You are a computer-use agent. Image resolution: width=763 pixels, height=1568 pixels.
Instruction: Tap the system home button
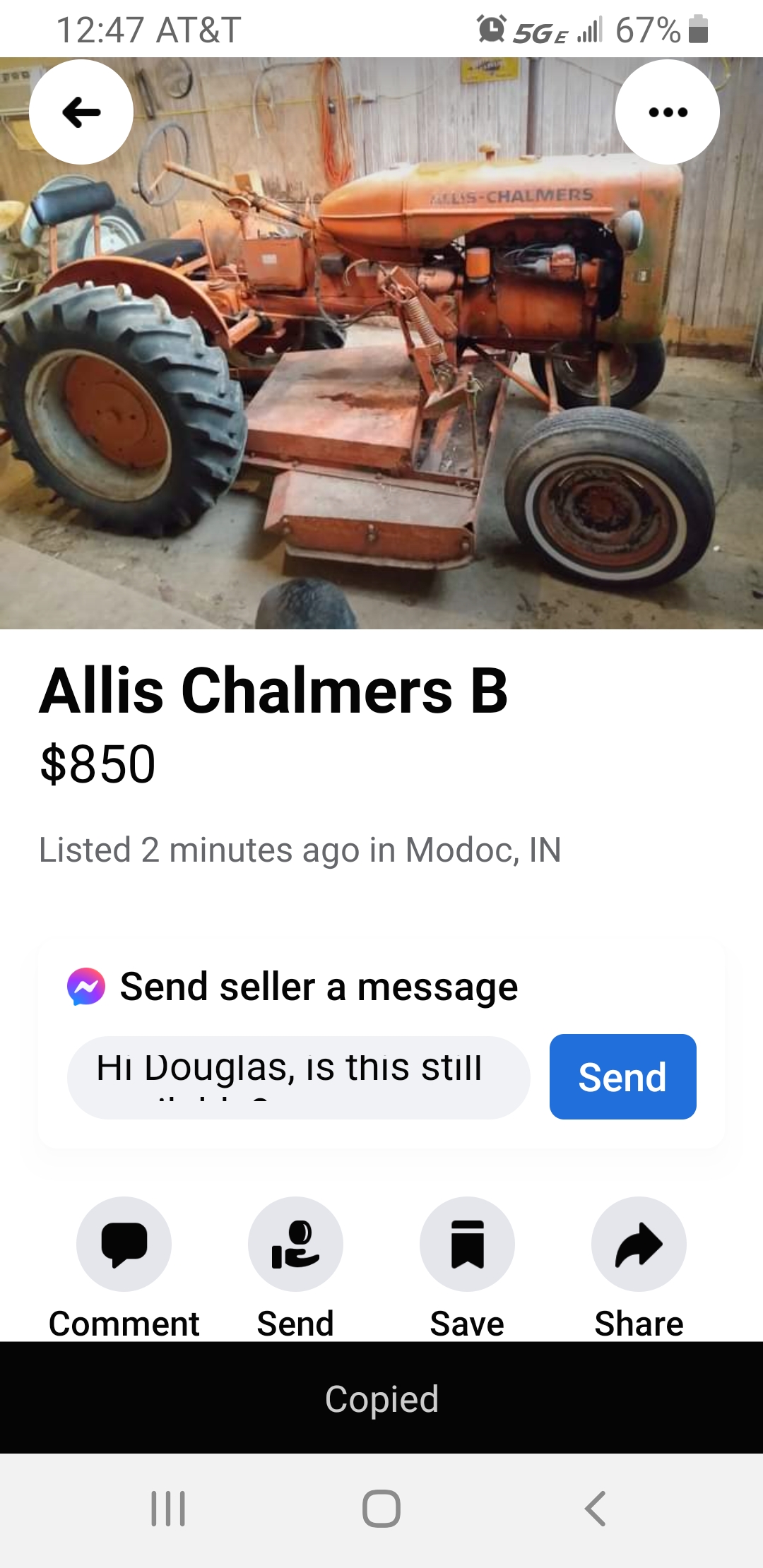[x=381, y=1509]
